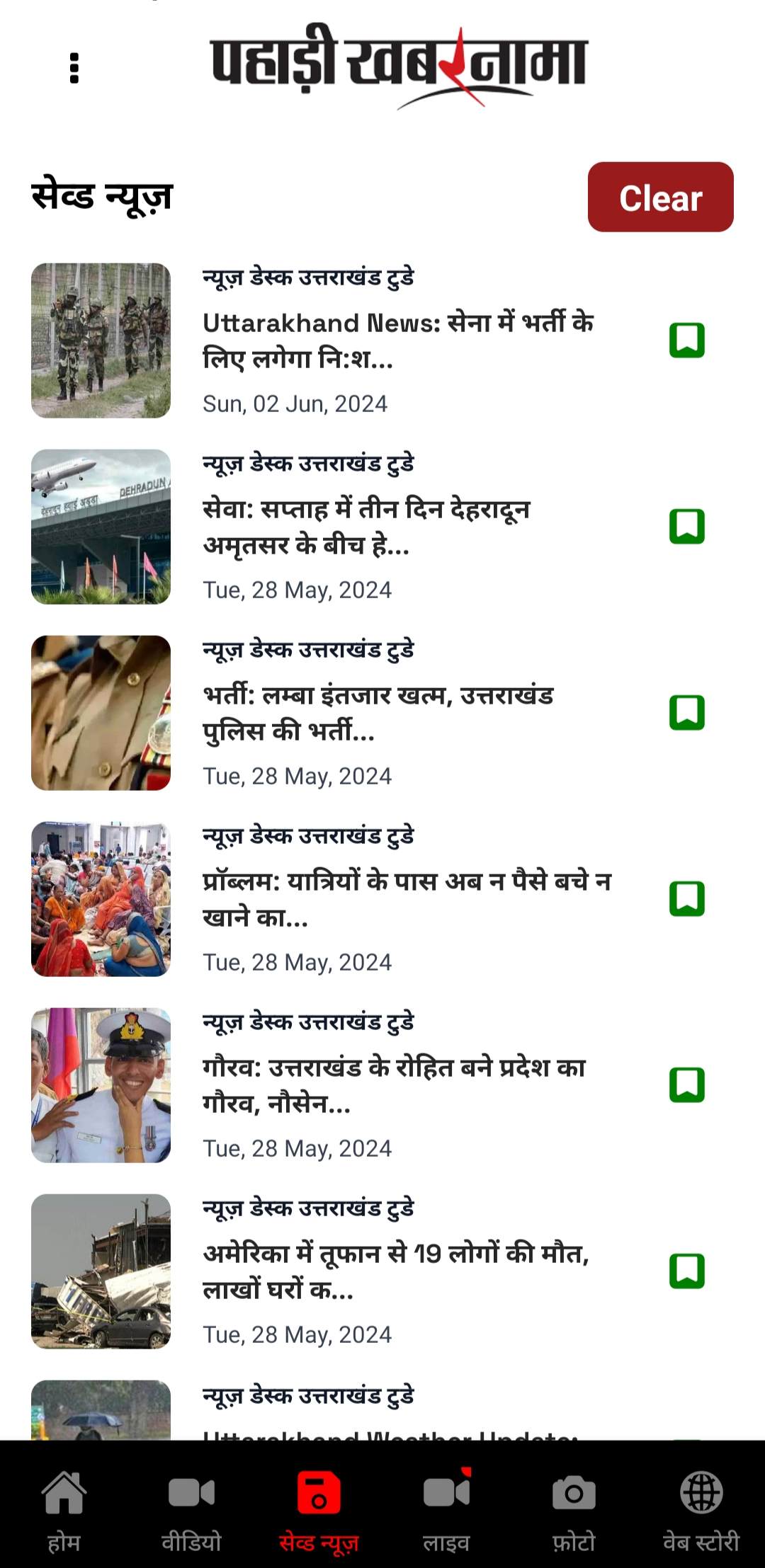Unsave the अमेरिका तूफान article
This screenshot has height=1568, width=765.
tap(686, 1271)
